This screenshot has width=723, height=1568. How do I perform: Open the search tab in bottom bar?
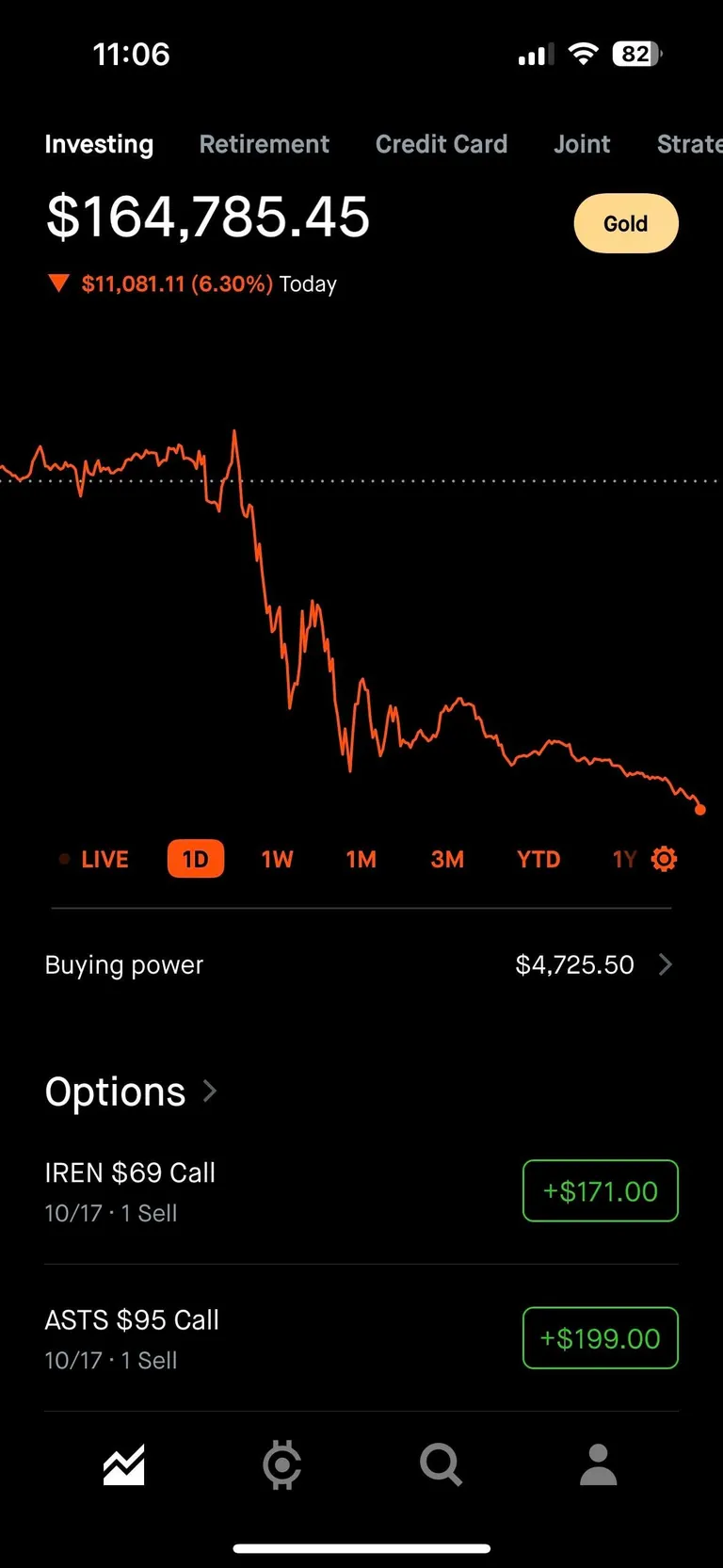[x=440, y=1464]
